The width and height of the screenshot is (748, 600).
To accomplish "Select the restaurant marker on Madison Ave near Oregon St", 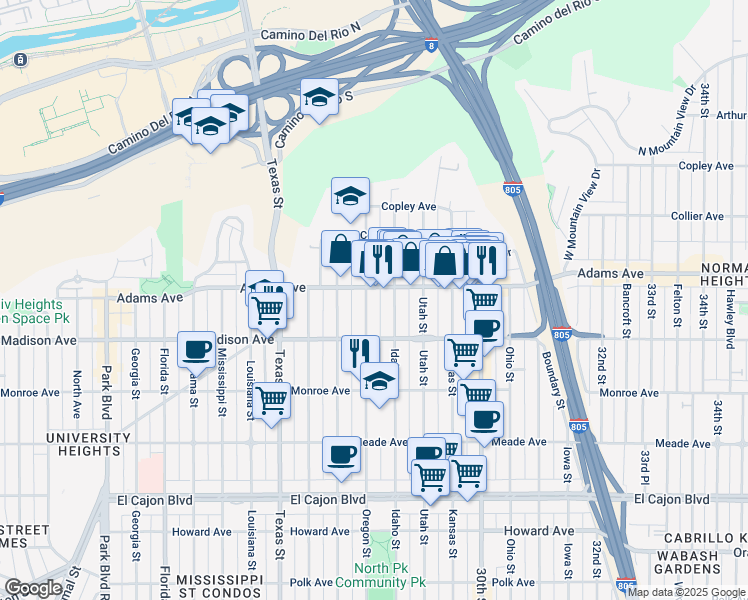I will point(360,351).
